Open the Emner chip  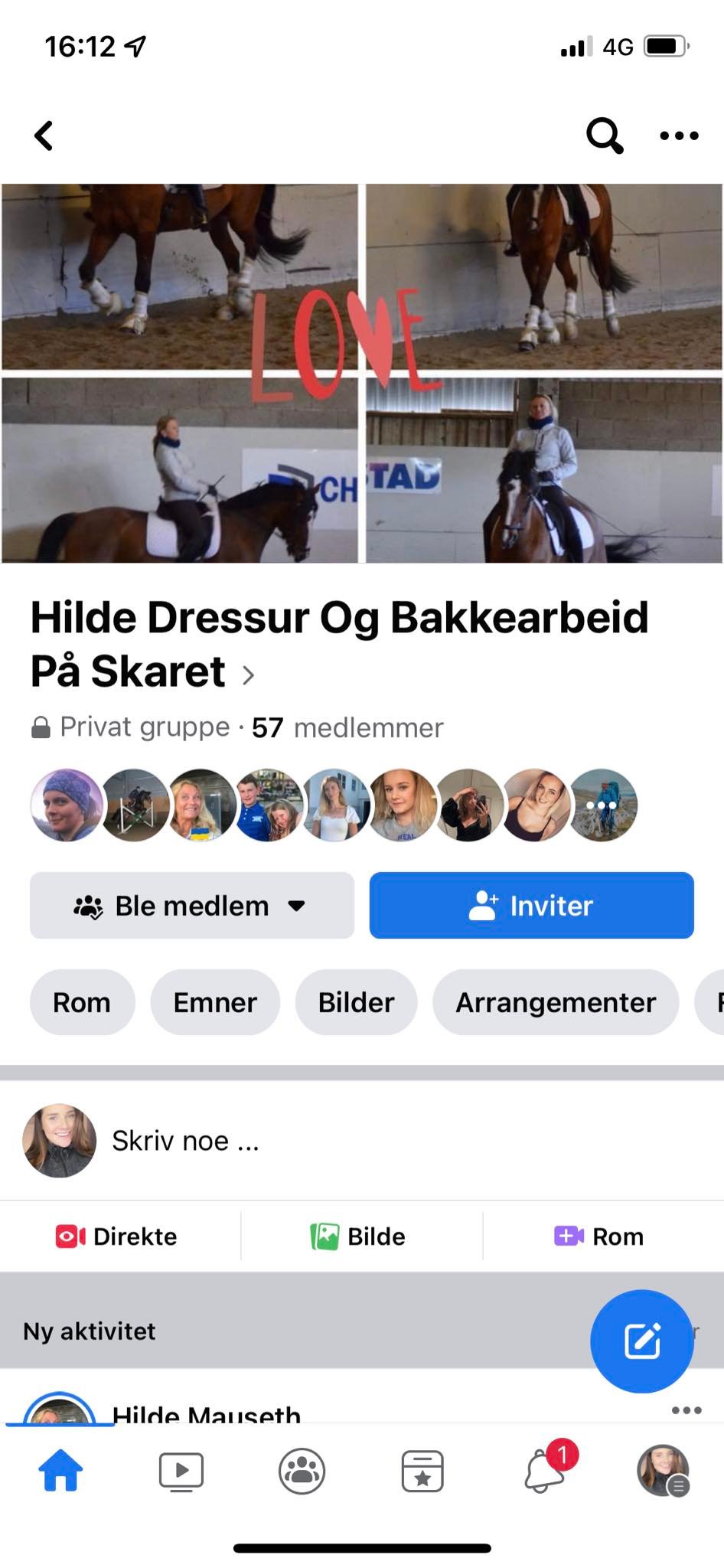click(215, 1002)
